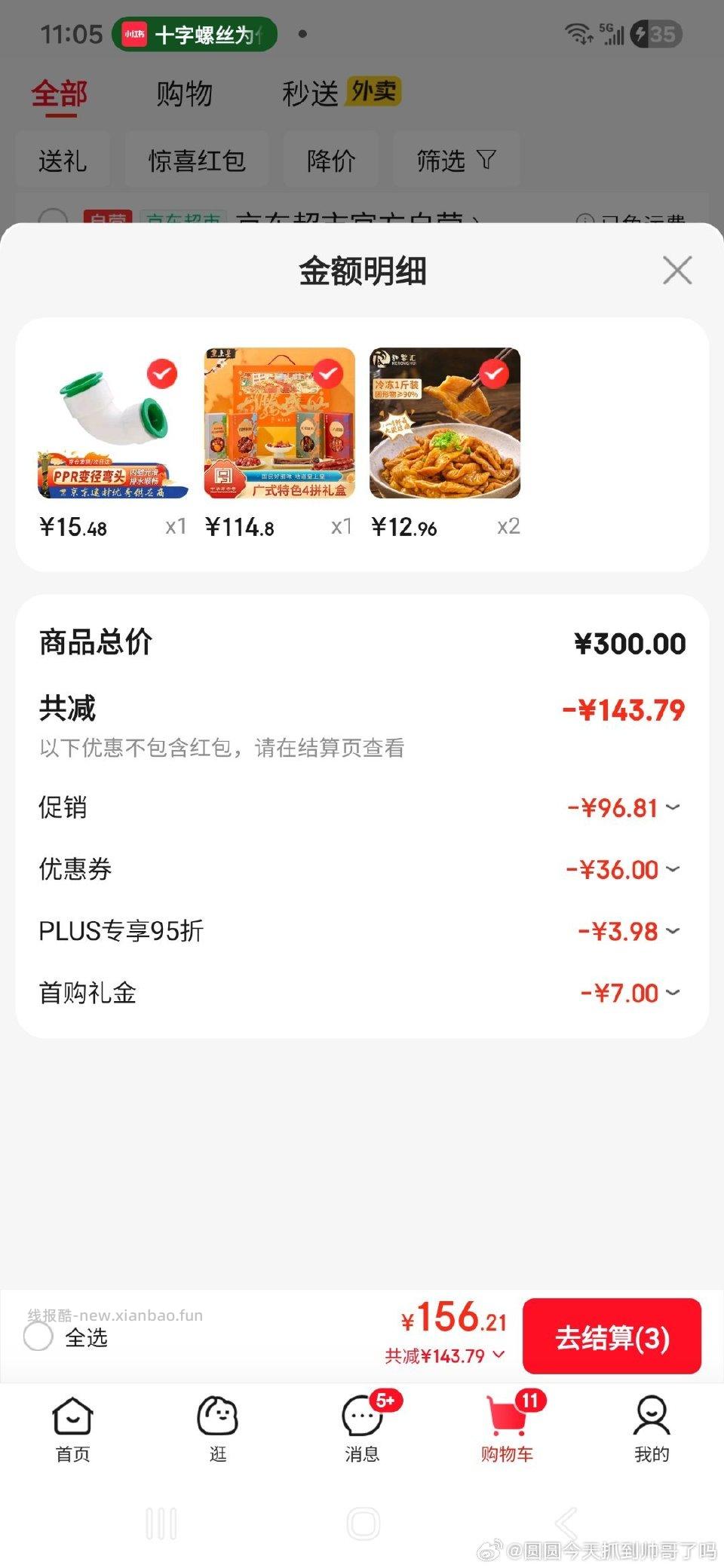724x1568 pixels.
Task: Tap the 去结算(3) checkout button
Action: point(612,1336)
